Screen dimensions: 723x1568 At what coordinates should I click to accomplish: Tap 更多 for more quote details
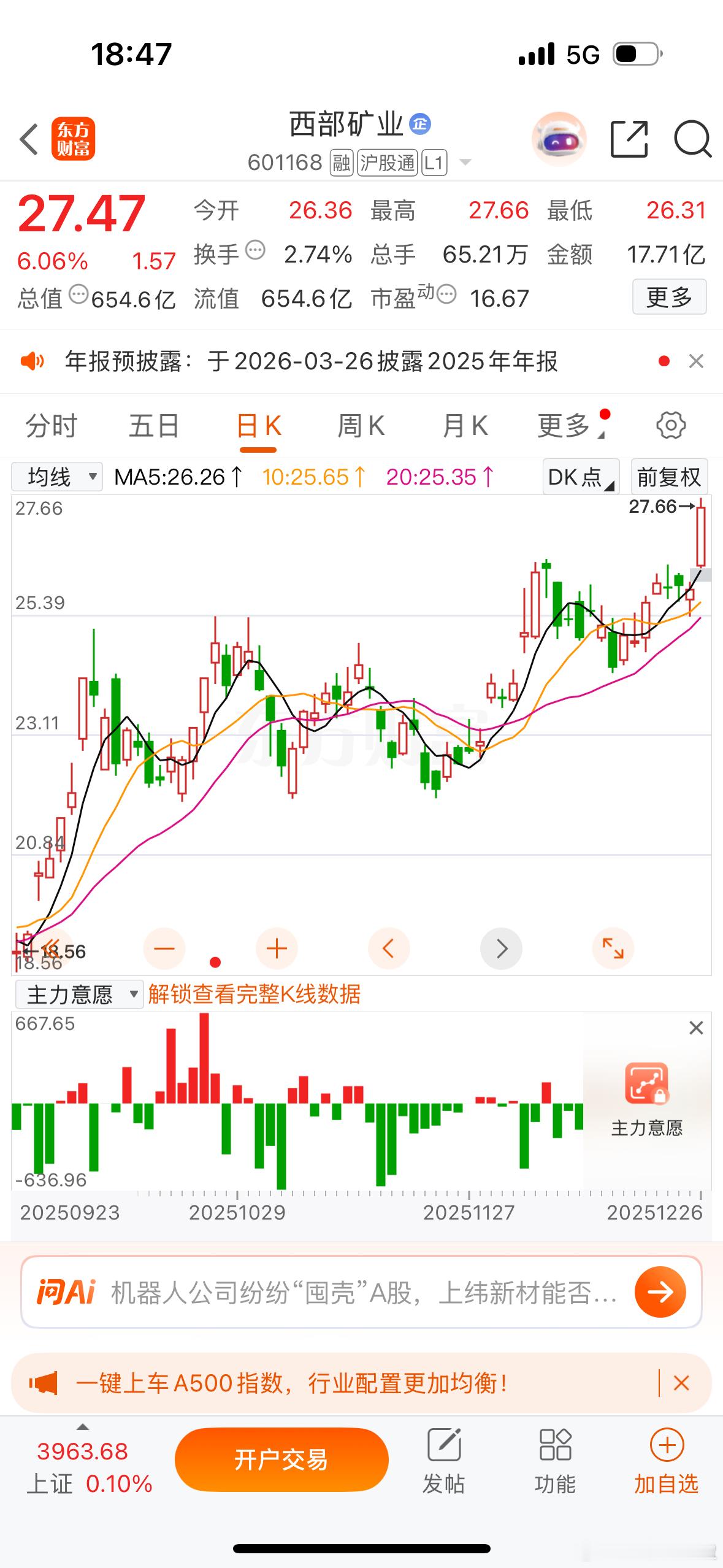(x=669, y=298)
